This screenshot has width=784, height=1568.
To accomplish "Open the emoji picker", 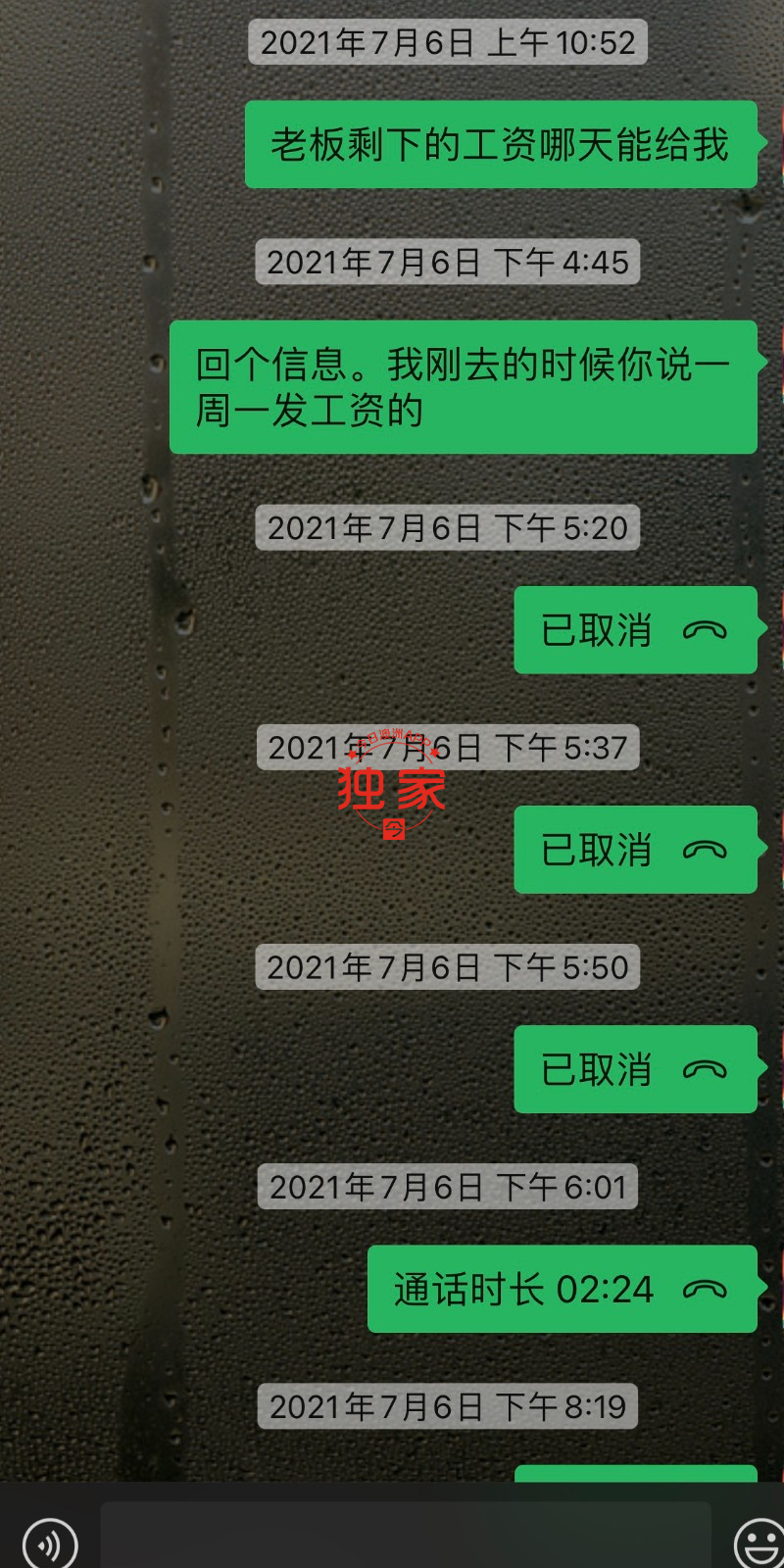I will click(759, 1543).
